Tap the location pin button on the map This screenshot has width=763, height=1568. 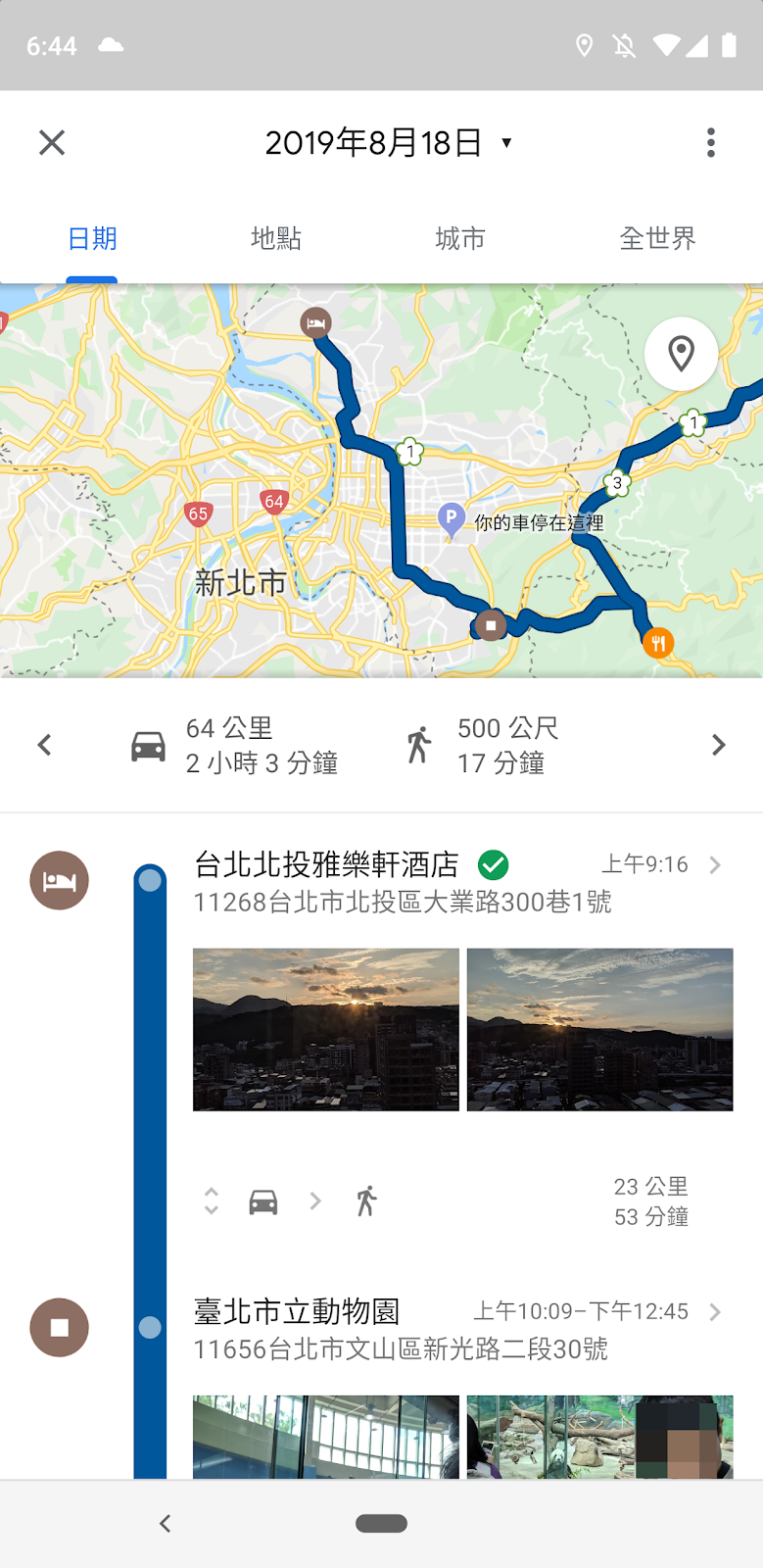[681, 354]
